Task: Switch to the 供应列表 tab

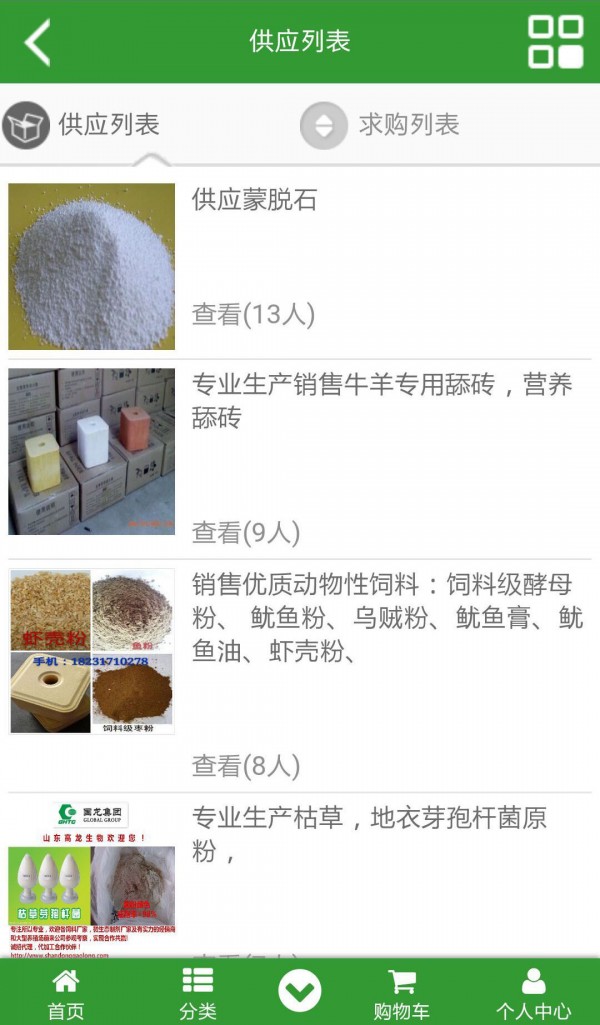Action: tap(82, 125)
